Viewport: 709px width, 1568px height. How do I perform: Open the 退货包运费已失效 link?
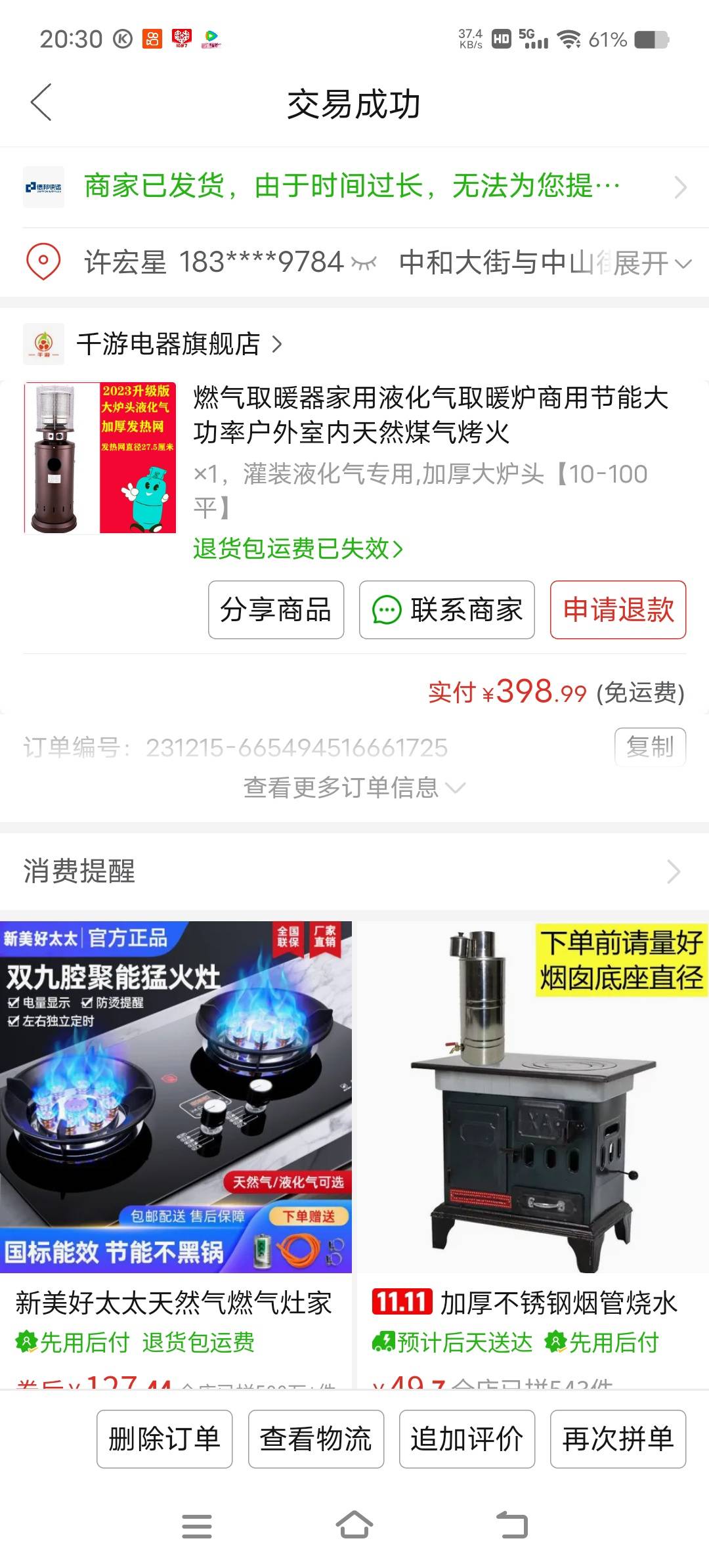(x=297, y=549)
